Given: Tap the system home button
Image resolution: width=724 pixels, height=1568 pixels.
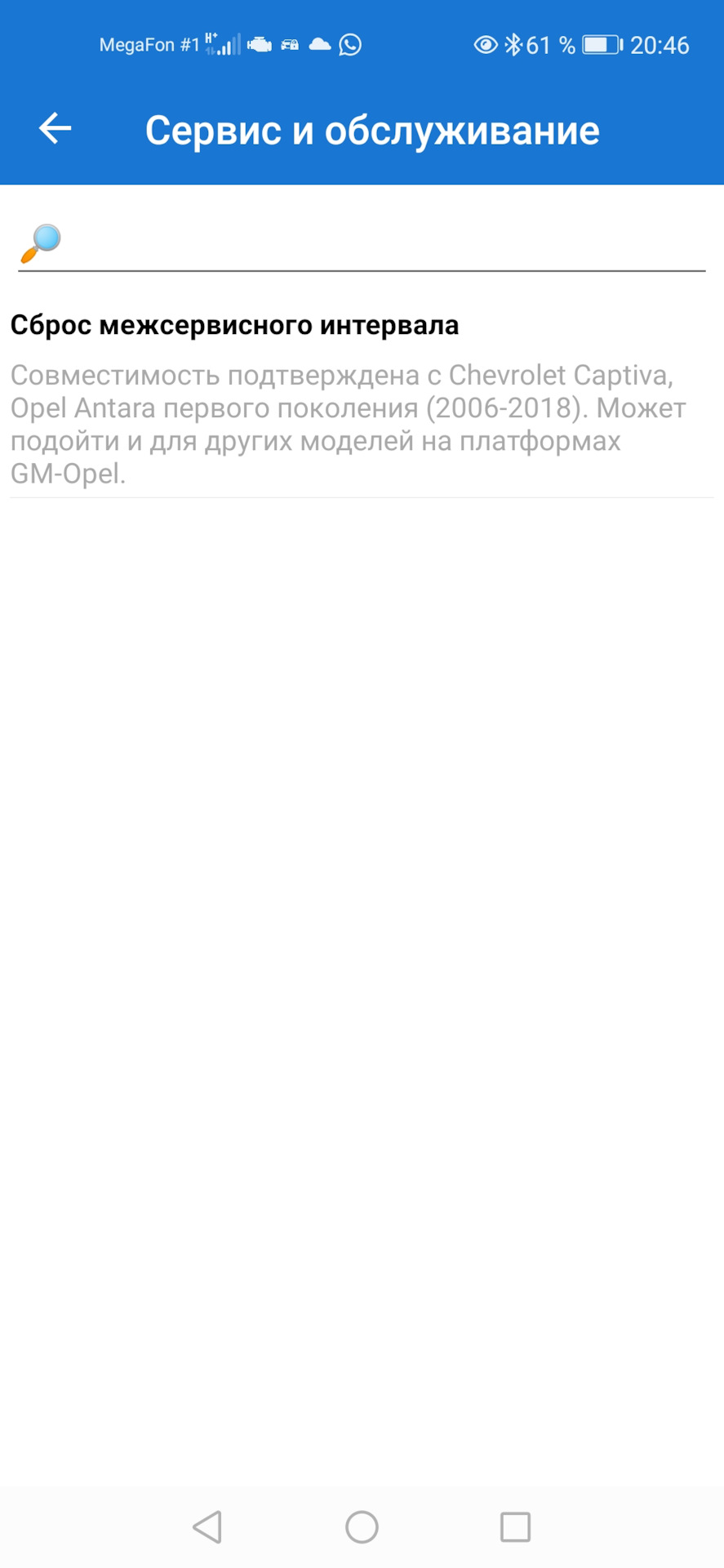Looking at the screenshot, I should pos(362,1526).
